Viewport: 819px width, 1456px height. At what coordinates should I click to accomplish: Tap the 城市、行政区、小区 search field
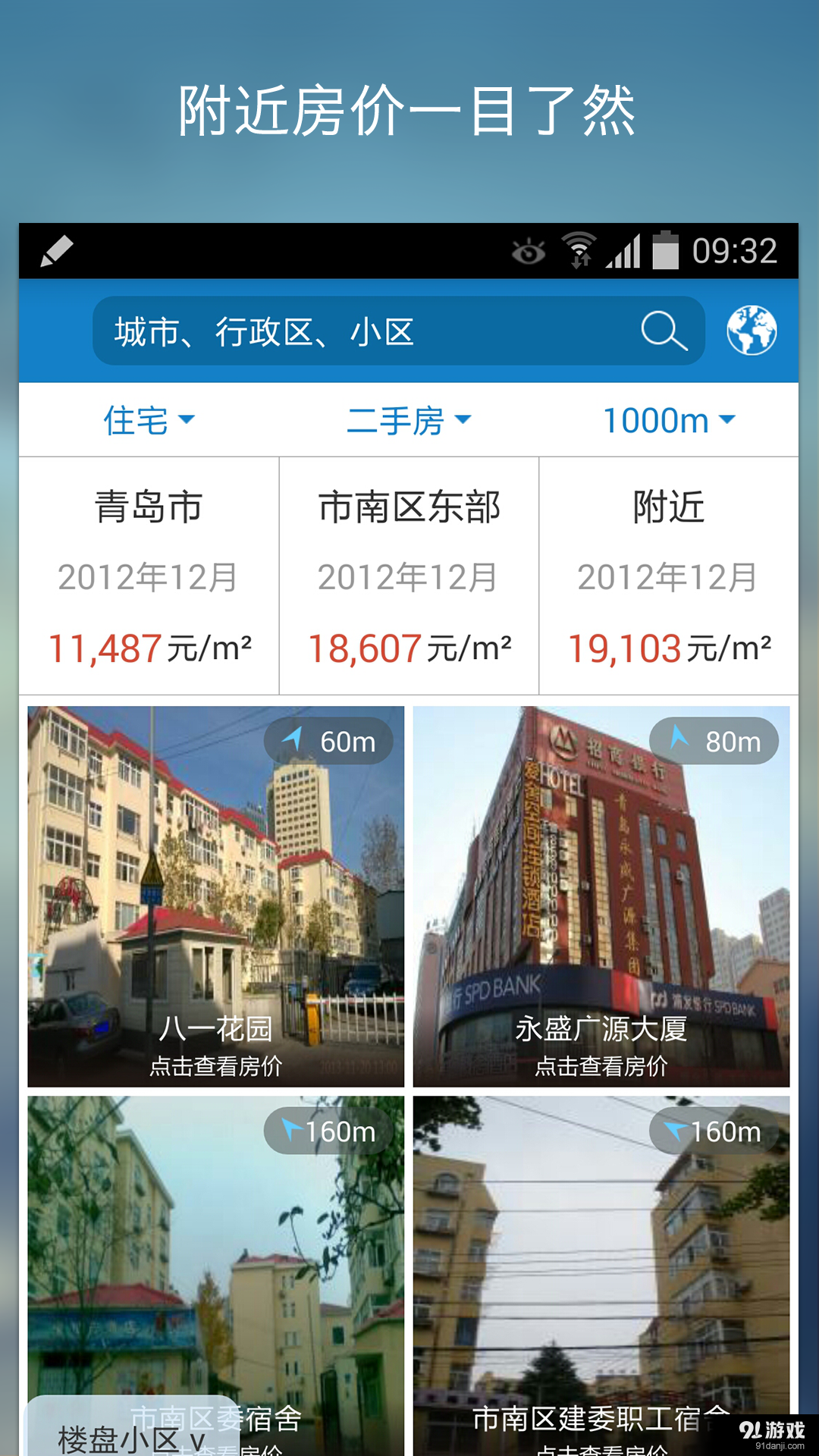(x=303, y=331)
